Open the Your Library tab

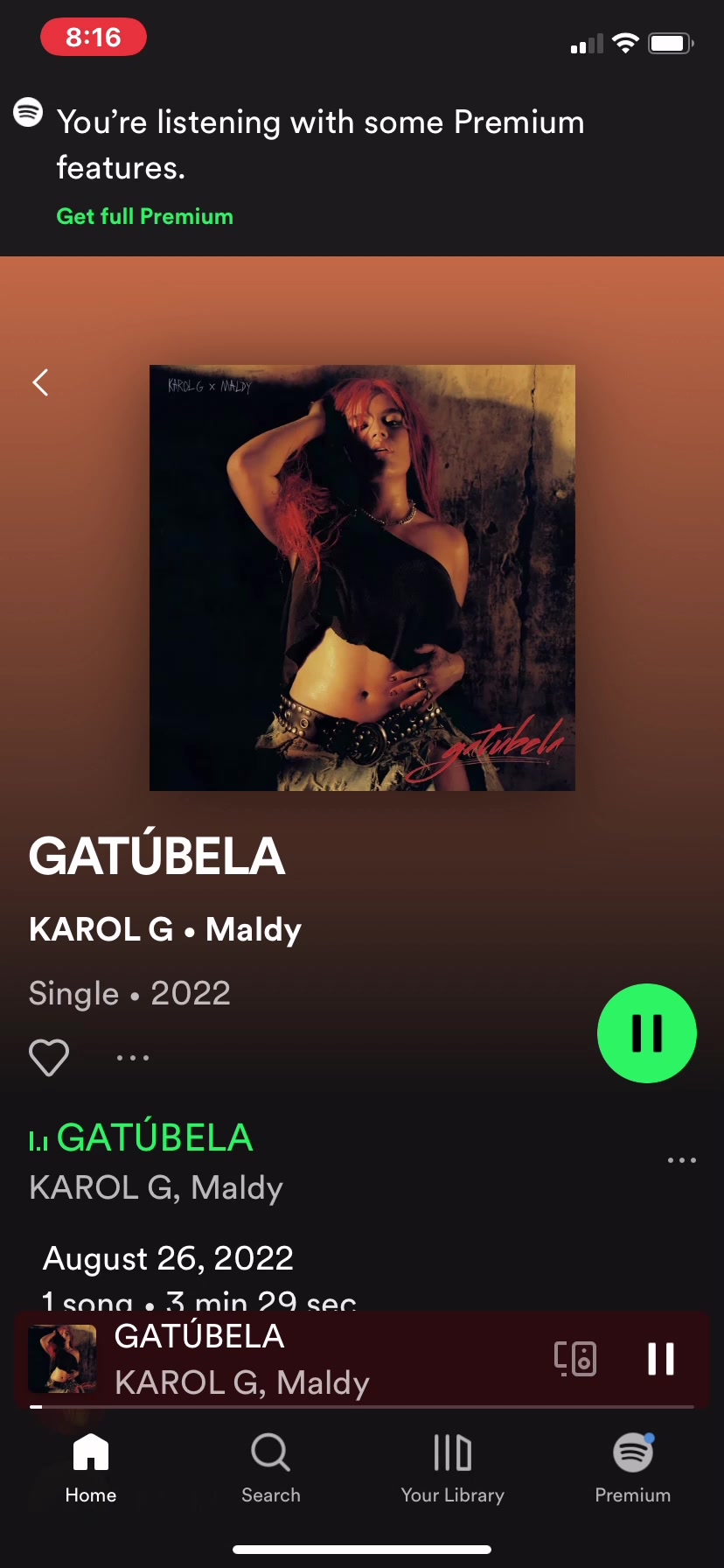(452, 1469)
